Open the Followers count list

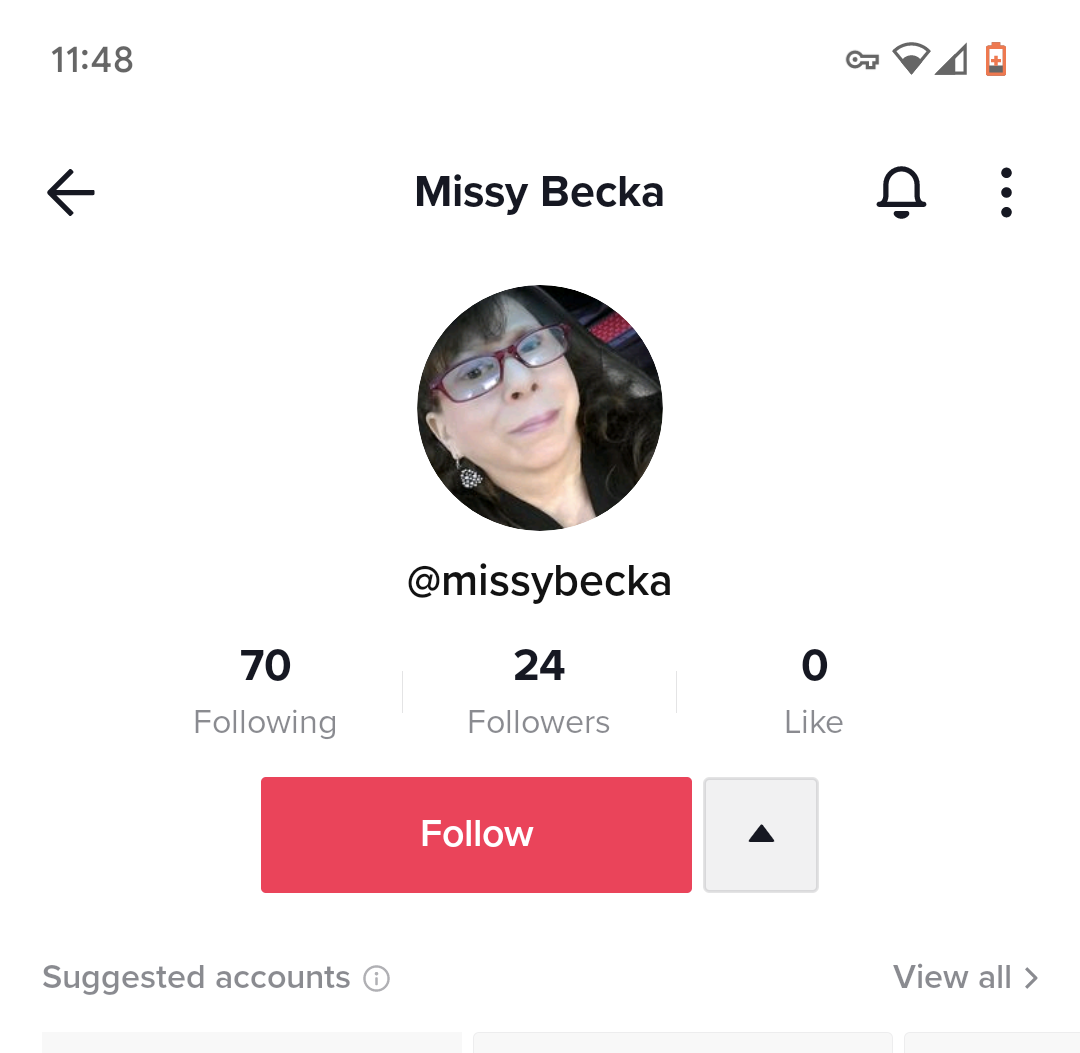(x=539, y=691)
